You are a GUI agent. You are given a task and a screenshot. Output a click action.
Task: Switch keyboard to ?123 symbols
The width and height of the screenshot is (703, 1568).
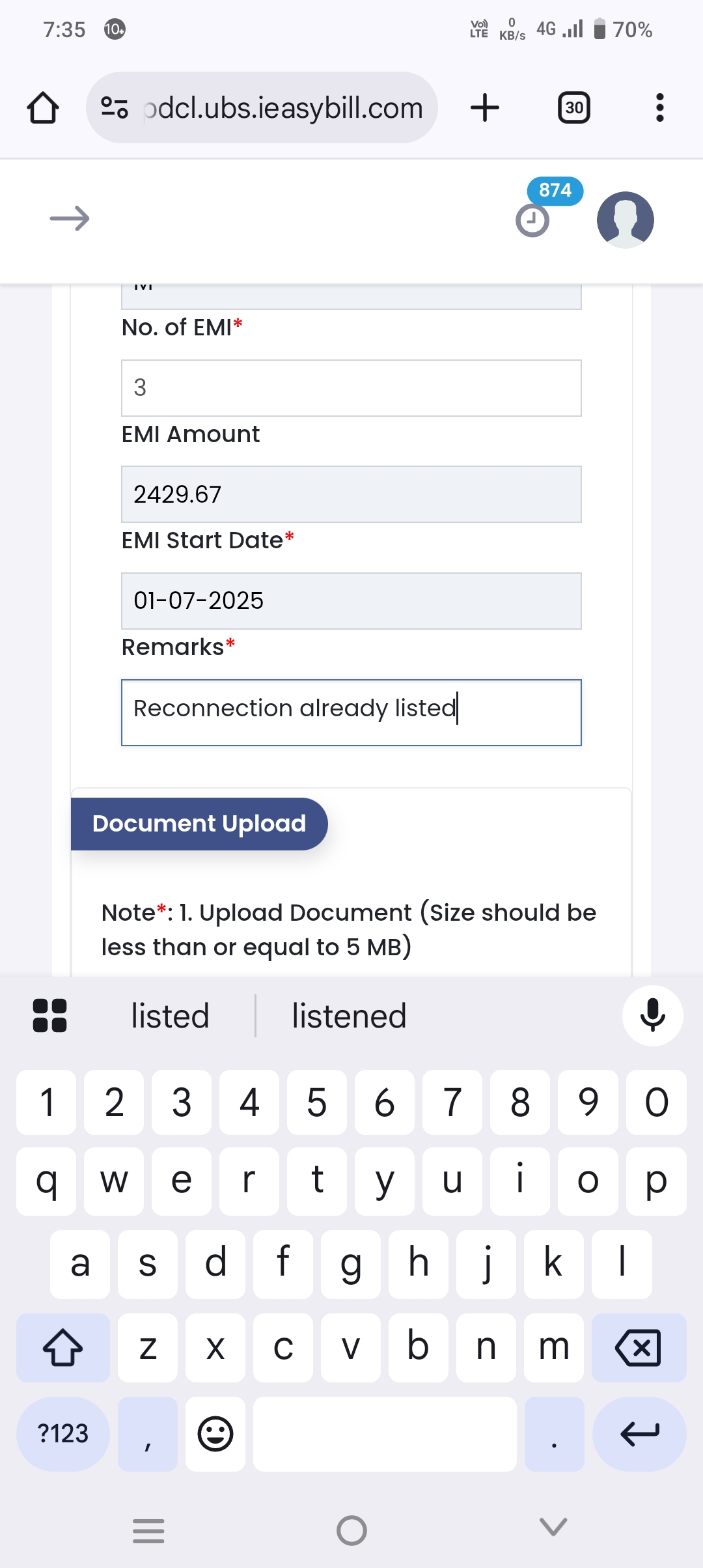point(63,1434)
